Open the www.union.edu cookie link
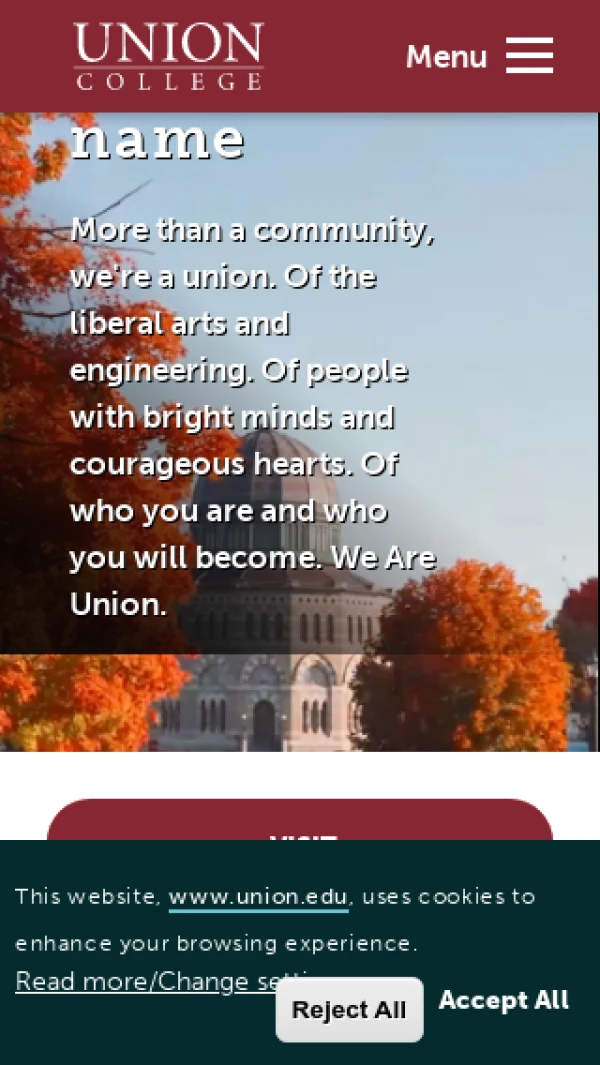Viewport: 600px width, 1065px height. (x=258, y=897)
